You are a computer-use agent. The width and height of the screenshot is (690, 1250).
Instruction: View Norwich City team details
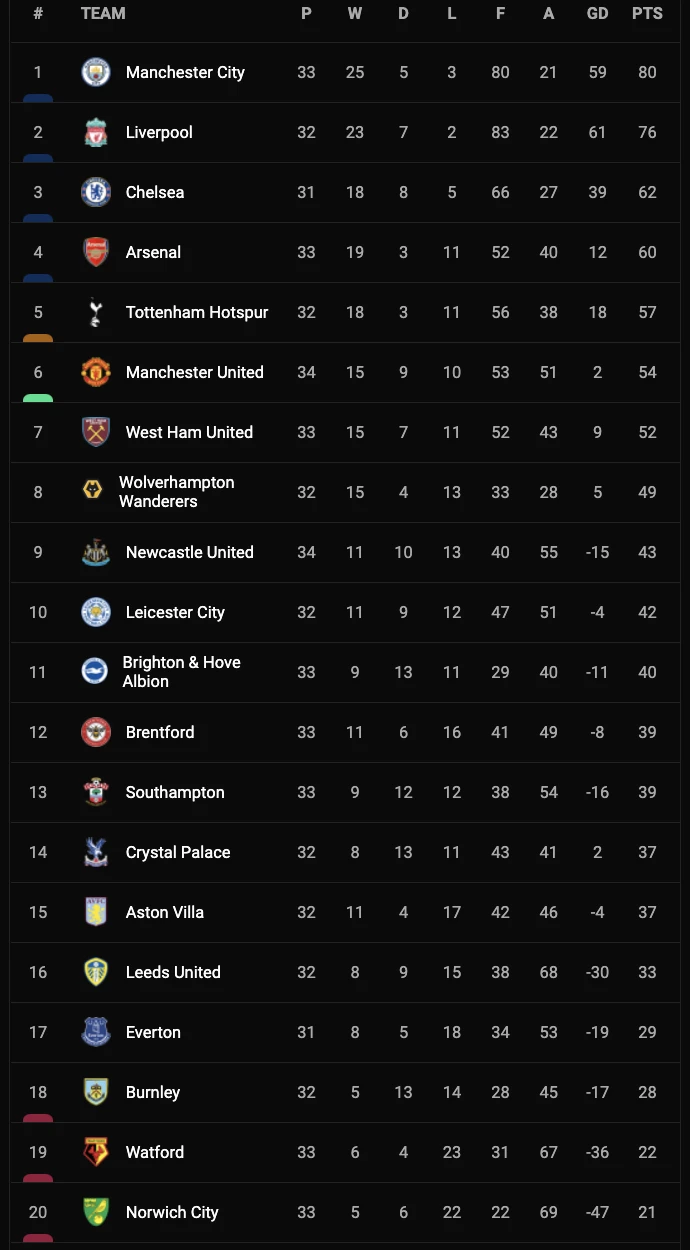pos(172,1212)
